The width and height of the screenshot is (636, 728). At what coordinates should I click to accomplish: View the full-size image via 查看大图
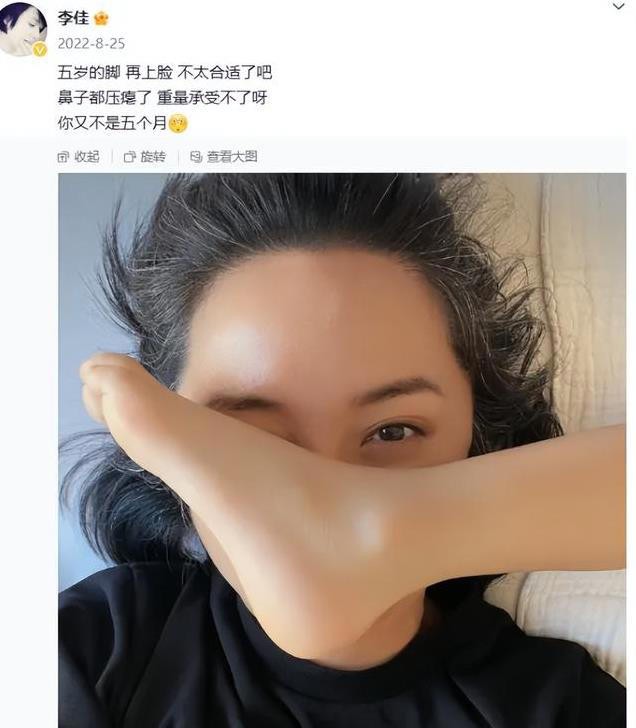coord(224,157)
